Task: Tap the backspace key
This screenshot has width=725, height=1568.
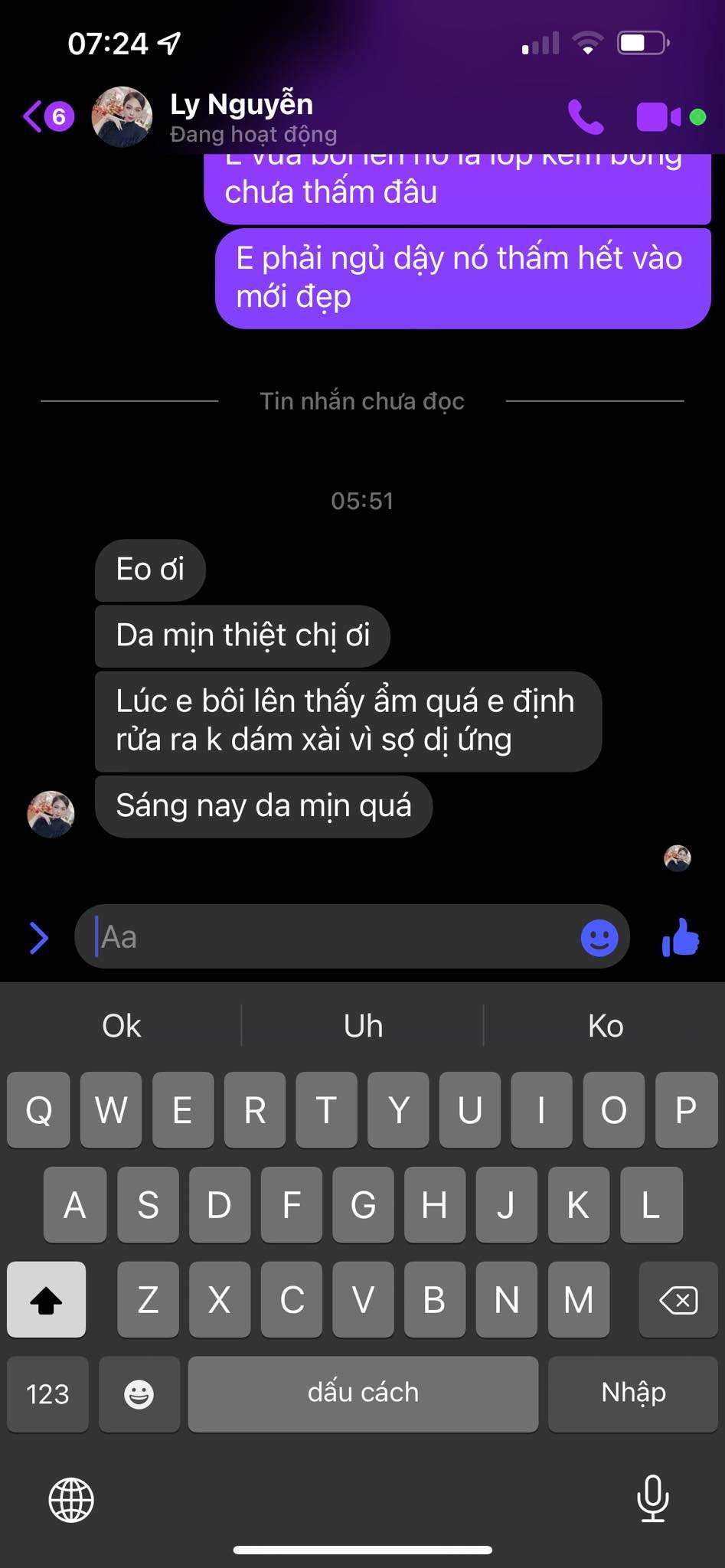Action: (x=678, y=1299)
